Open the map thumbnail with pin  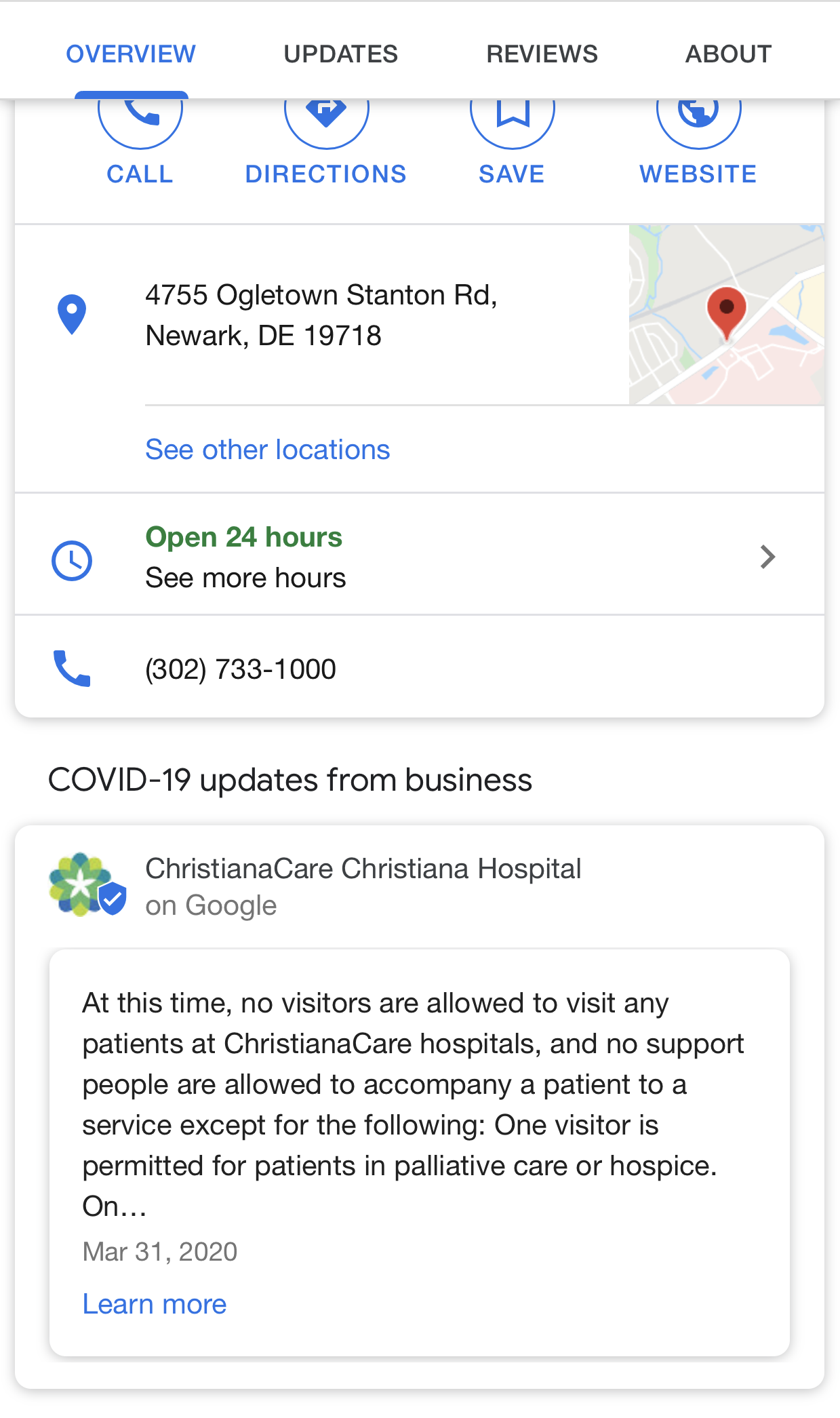[x=726, y=315]
